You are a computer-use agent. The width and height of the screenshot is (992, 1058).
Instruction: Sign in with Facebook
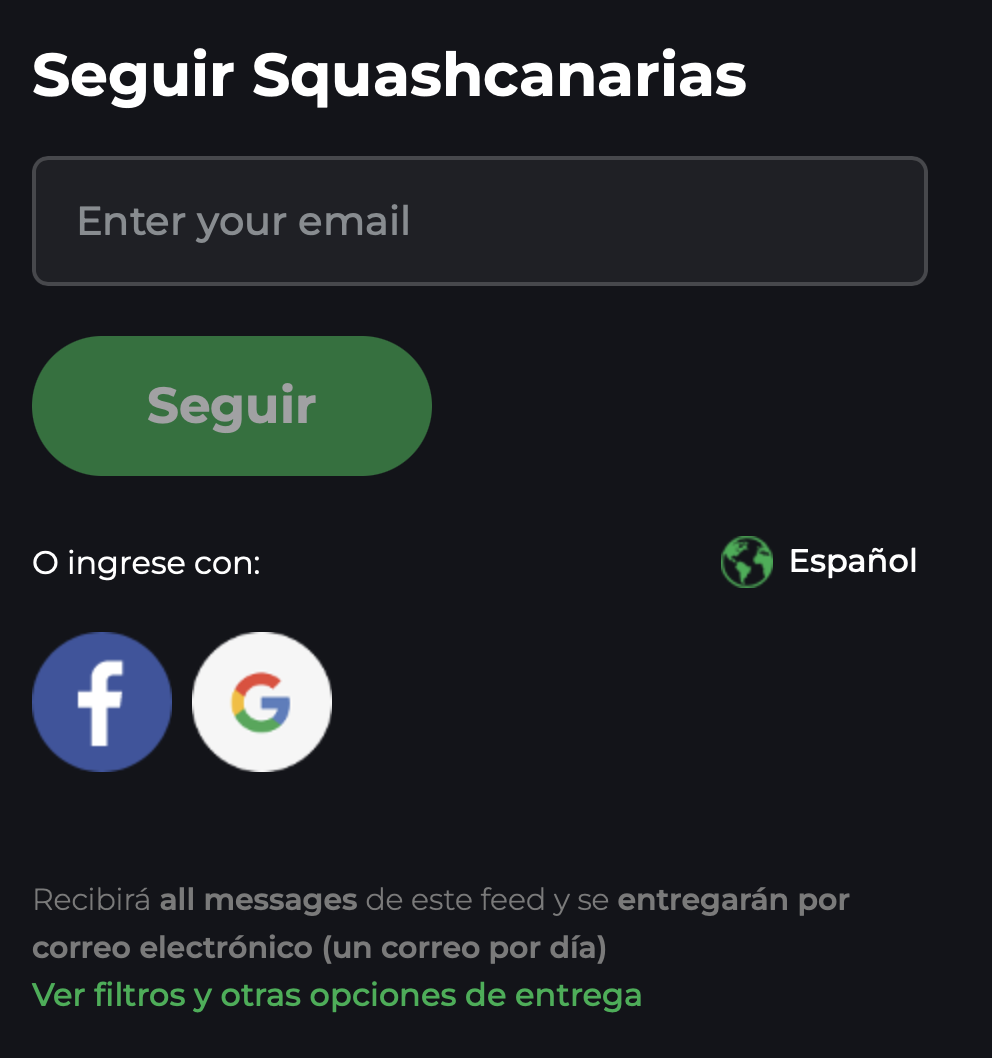pos(102,702)
